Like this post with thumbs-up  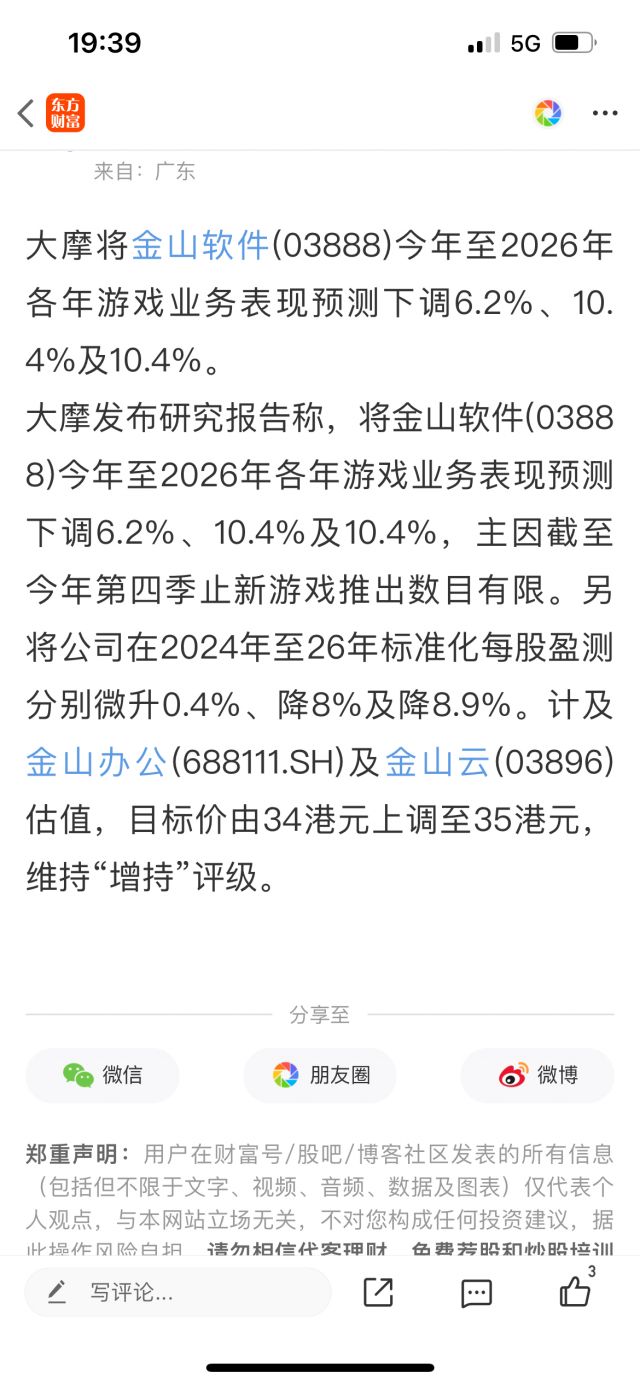click(575, 1291)
